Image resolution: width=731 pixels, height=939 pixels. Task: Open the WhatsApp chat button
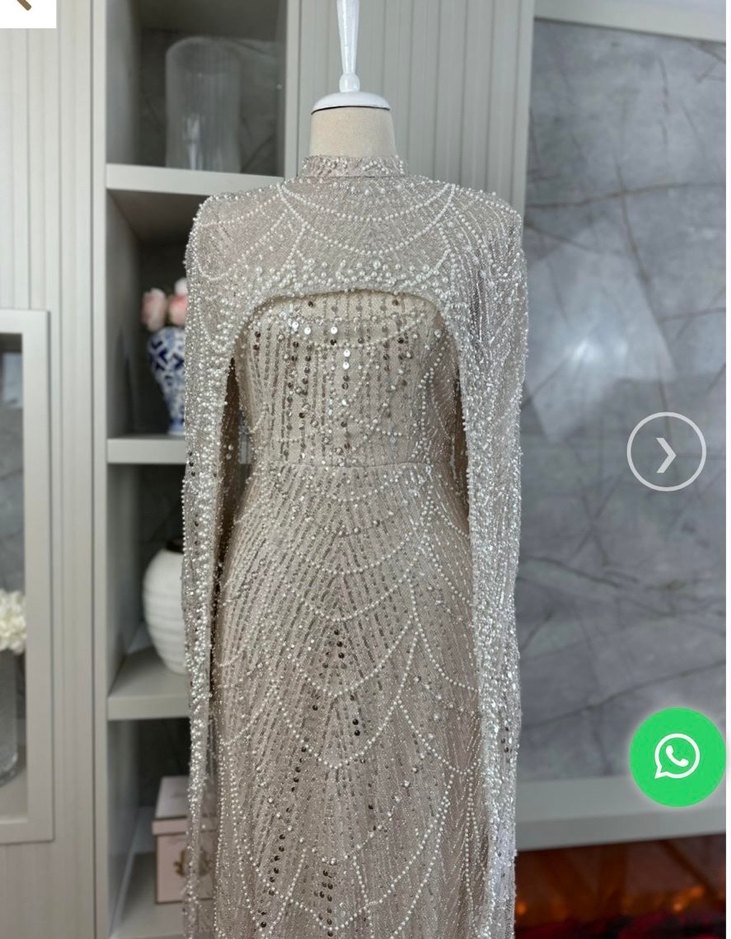tap(677, 757)
